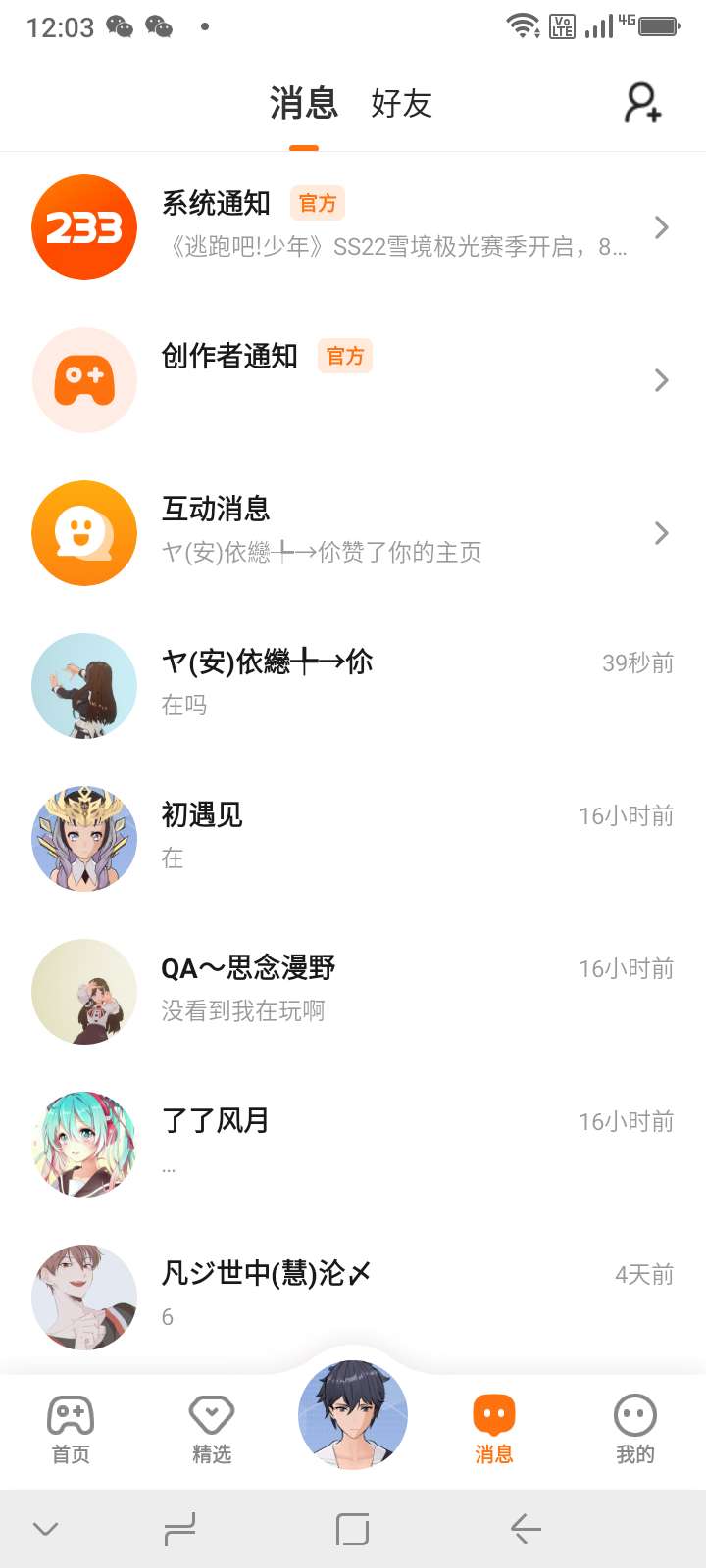Go to the 首页 home tab
This screenshot has height=1568, width=706.
[x=71, y=1429]
